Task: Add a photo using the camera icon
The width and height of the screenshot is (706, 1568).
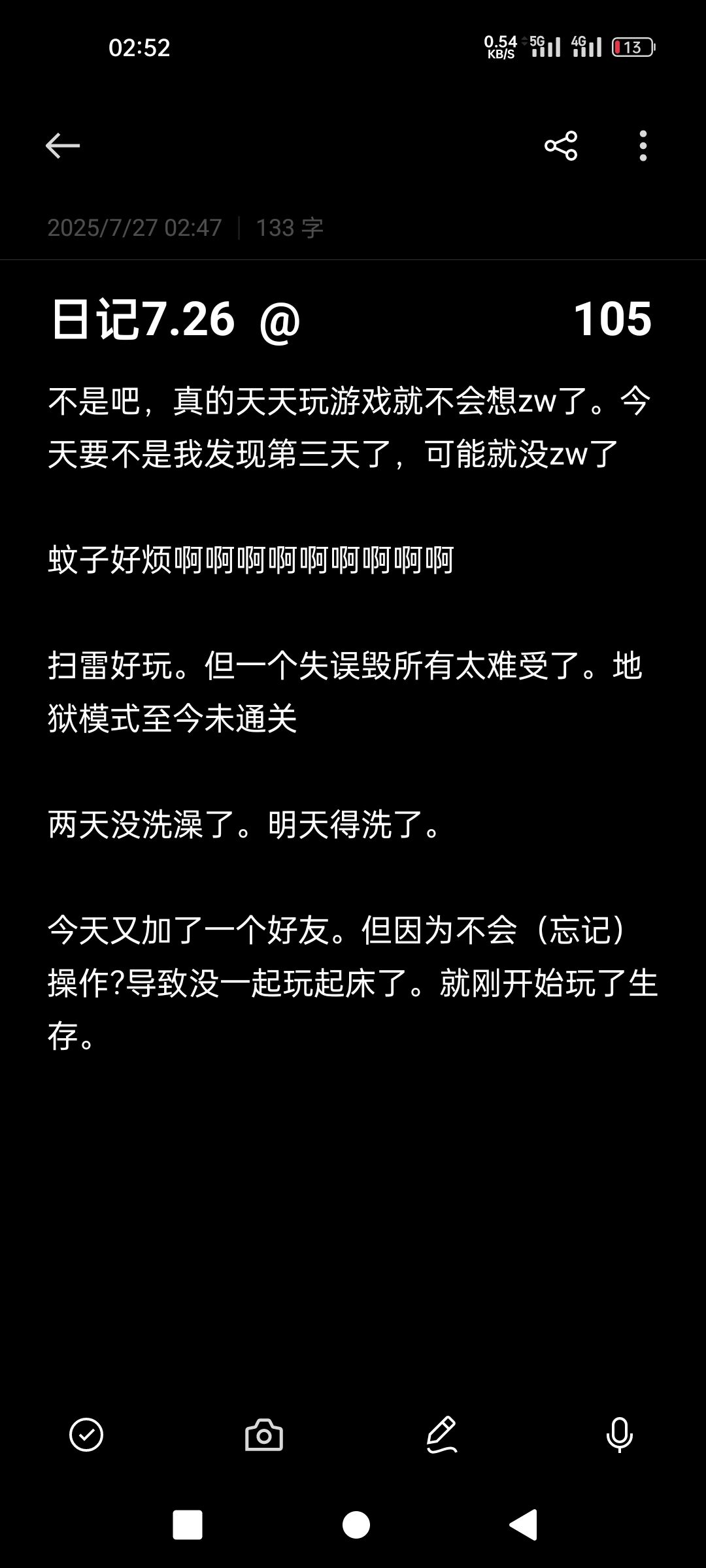Action: coord(264,1435)
